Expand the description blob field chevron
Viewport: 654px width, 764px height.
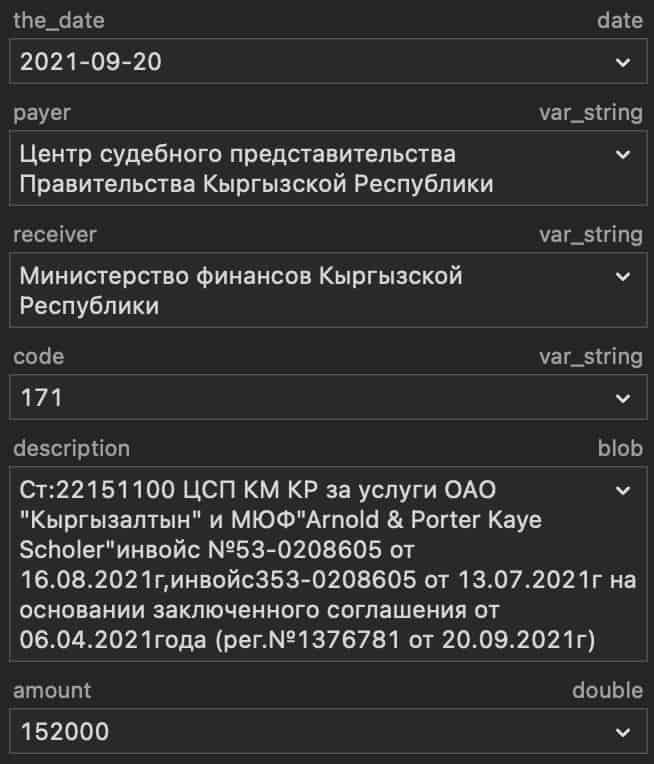(x=623, y=490)
